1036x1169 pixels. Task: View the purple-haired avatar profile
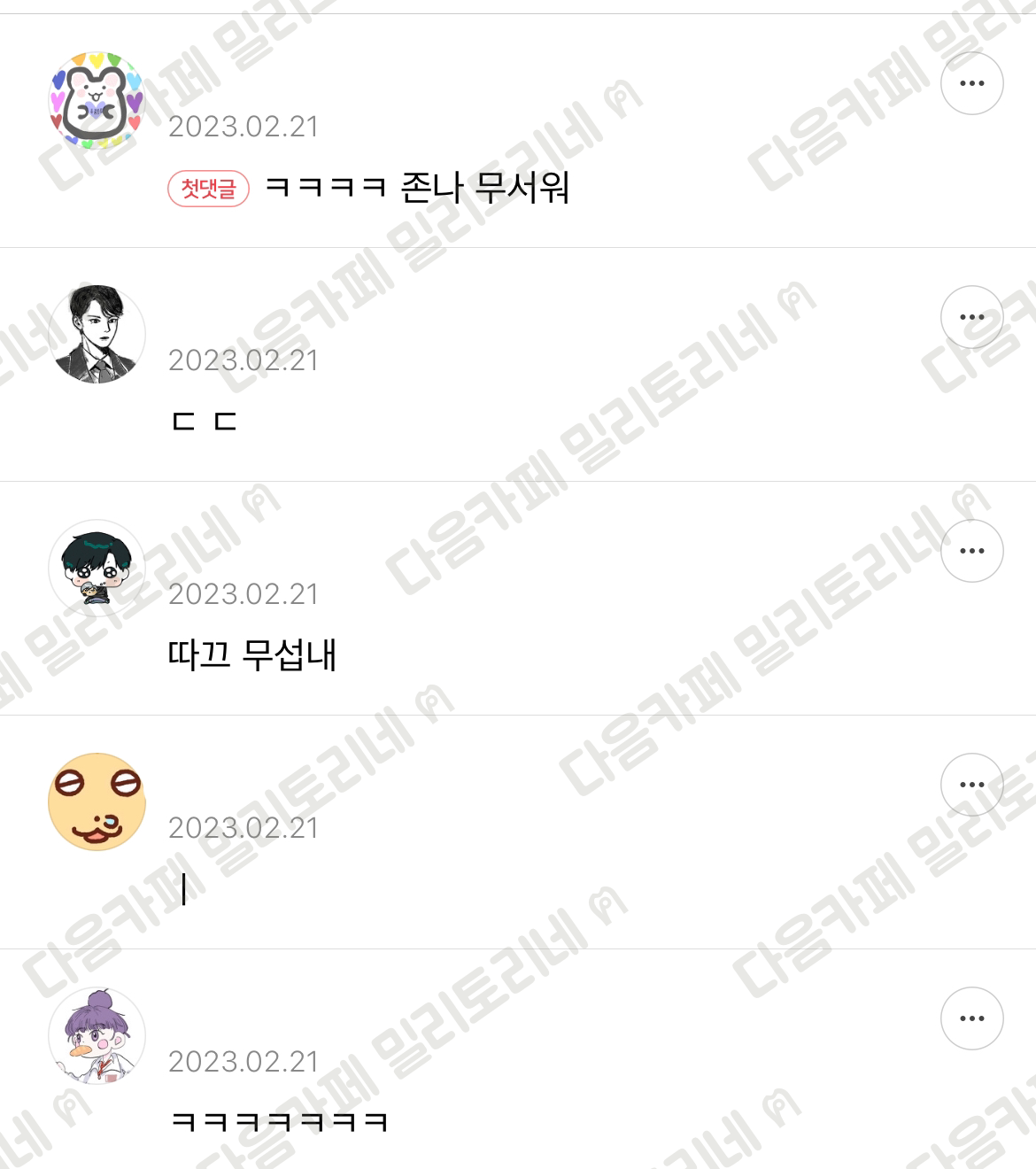[x=97, y=1035]
